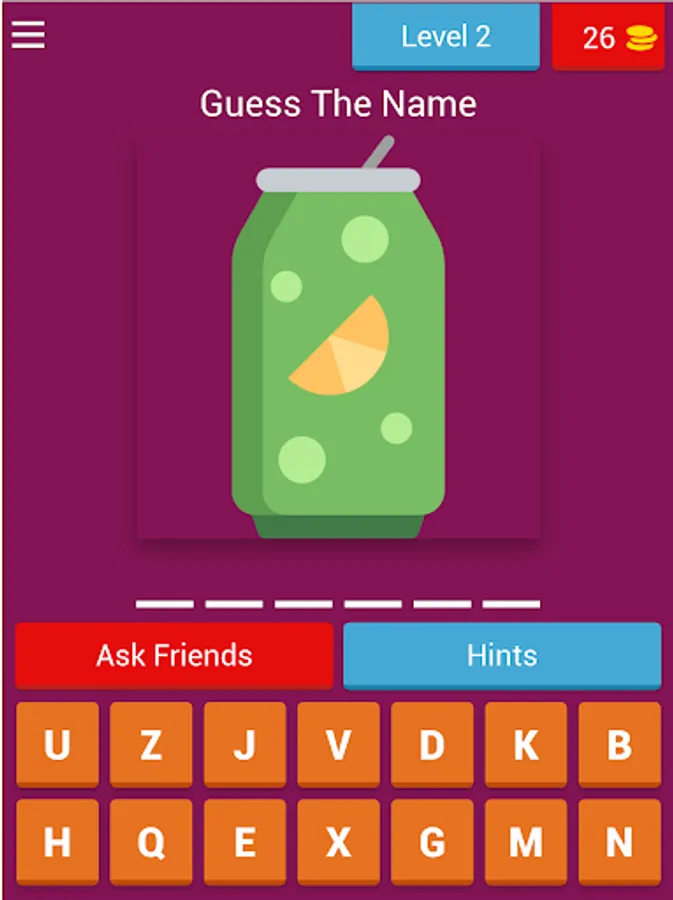Tap the Level 2 button
673x900 pixels.
coord(445,37)
